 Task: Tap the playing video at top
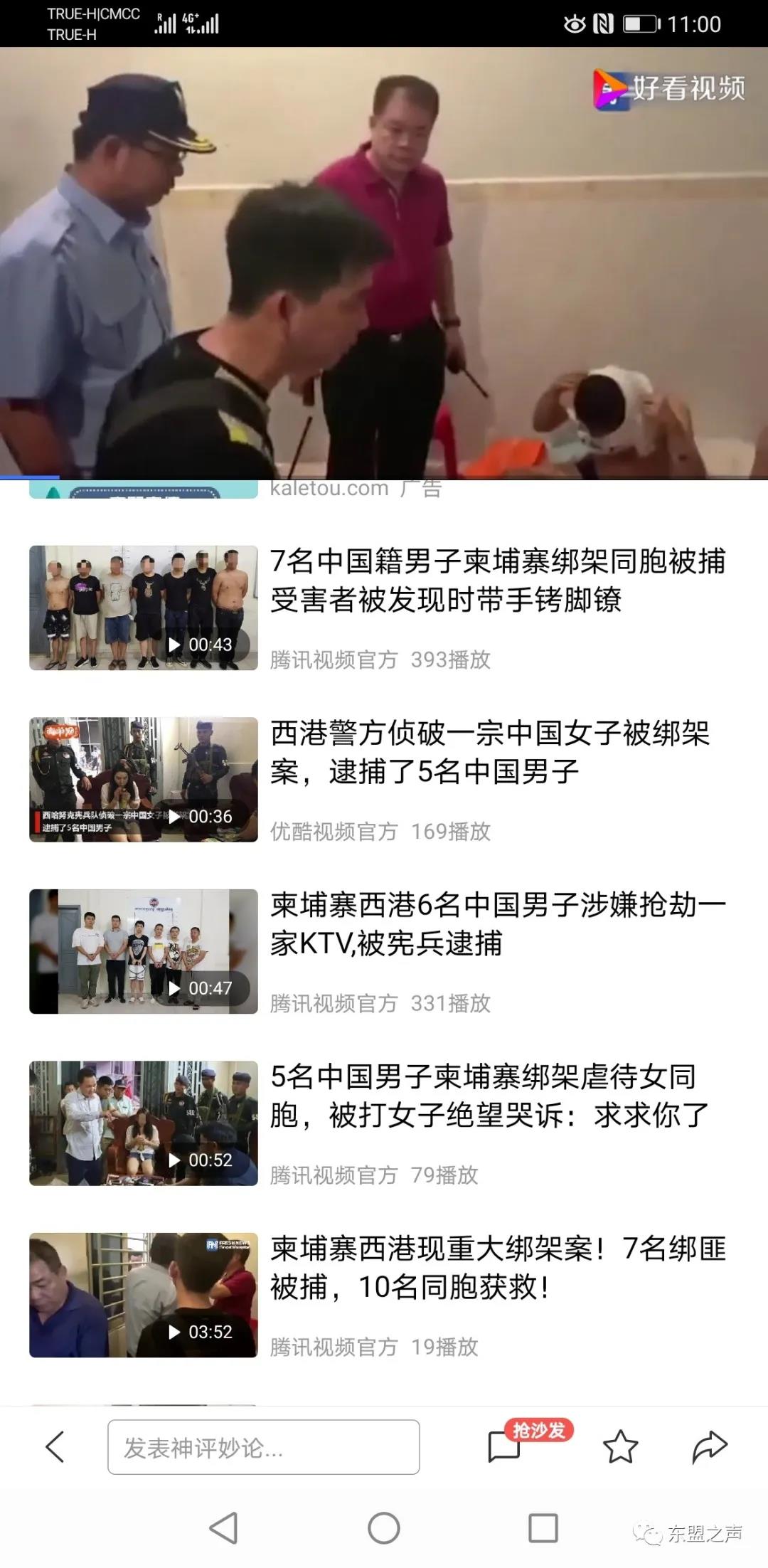click(x=384, y=263)
